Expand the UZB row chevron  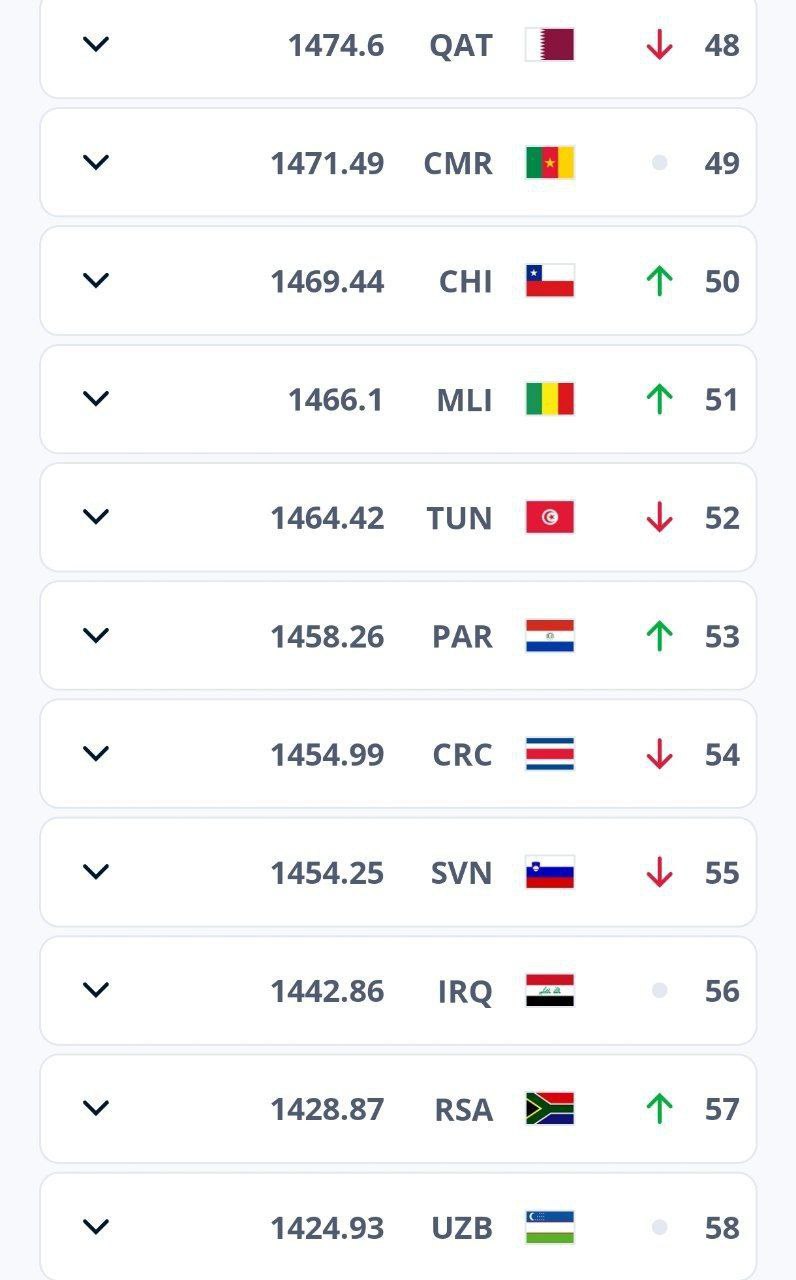coord(96,1226)
